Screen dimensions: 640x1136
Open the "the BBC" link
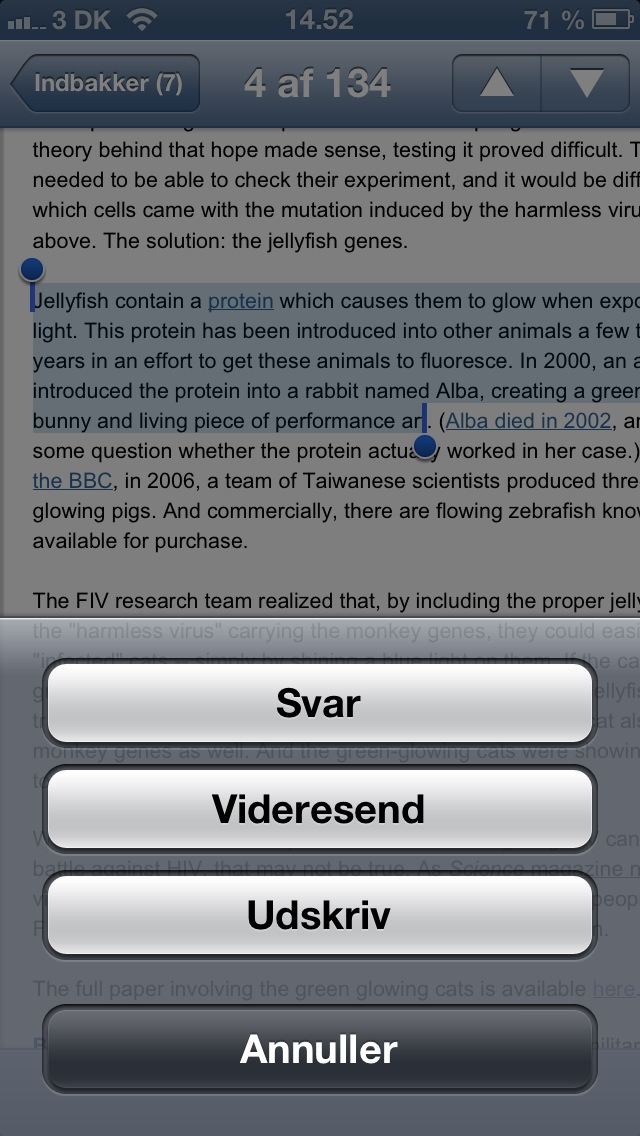(x=72, y=481)
